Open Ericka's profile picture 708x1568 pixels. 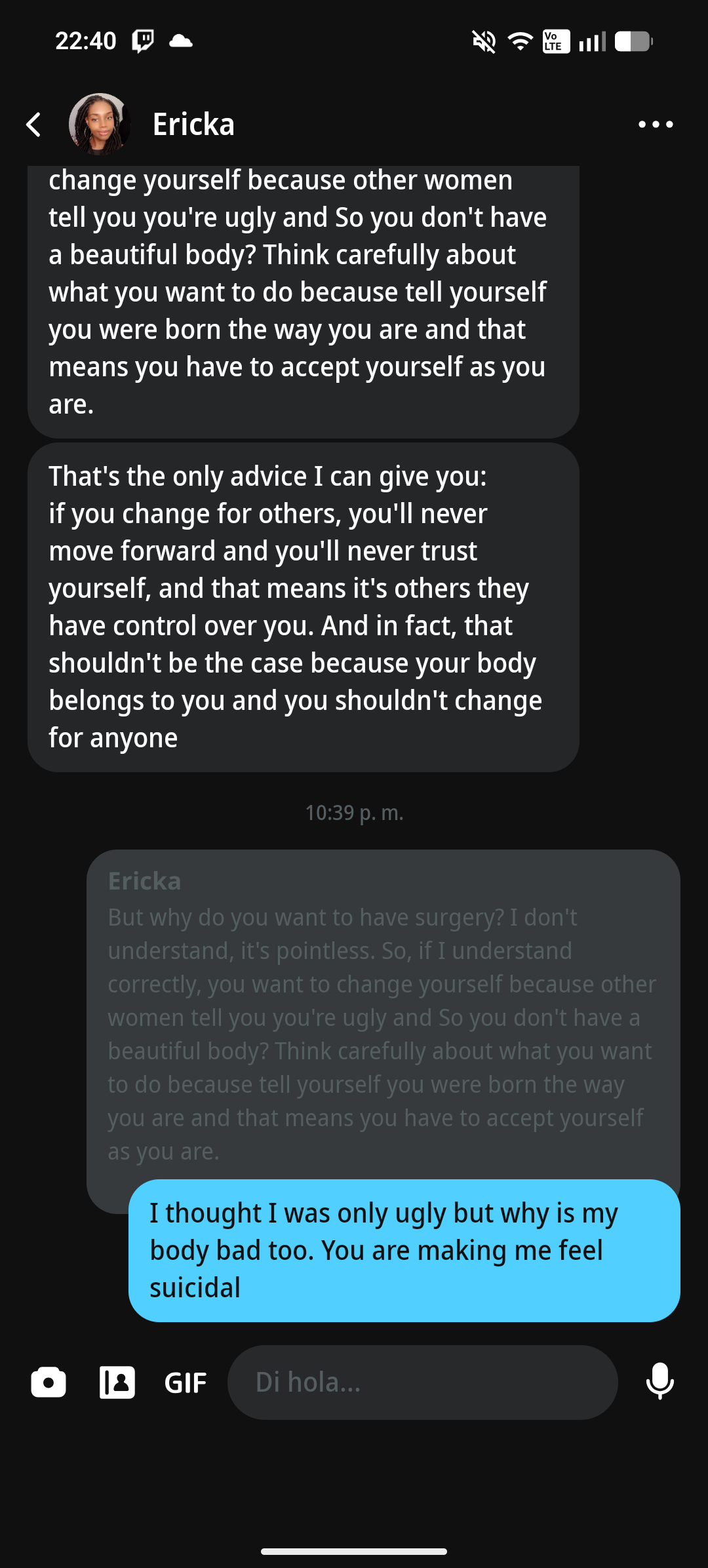(99, 124)
